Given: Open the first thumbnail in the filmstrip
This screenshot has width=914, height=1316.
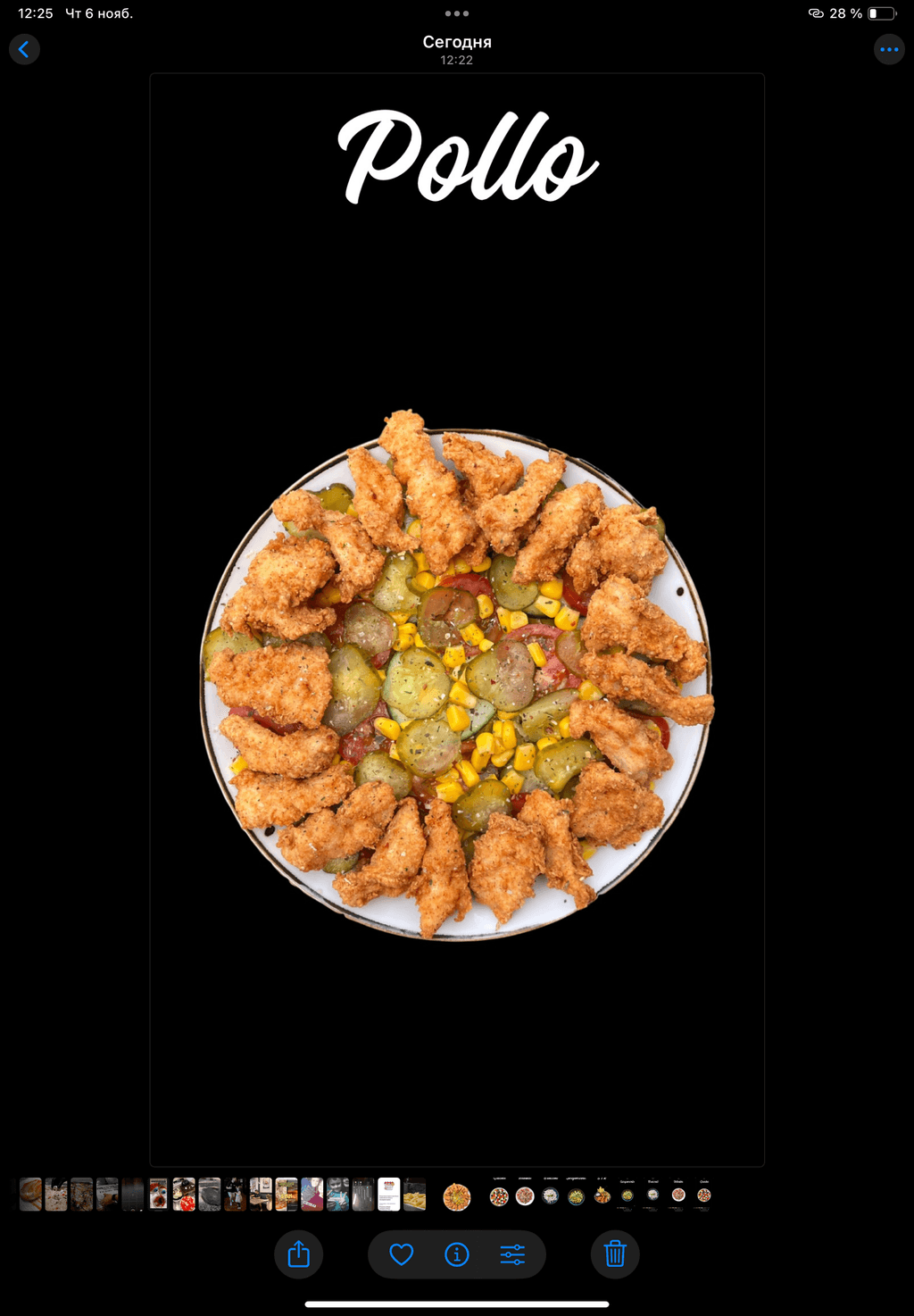Looking at the screenshot, I should [30, 1195].
